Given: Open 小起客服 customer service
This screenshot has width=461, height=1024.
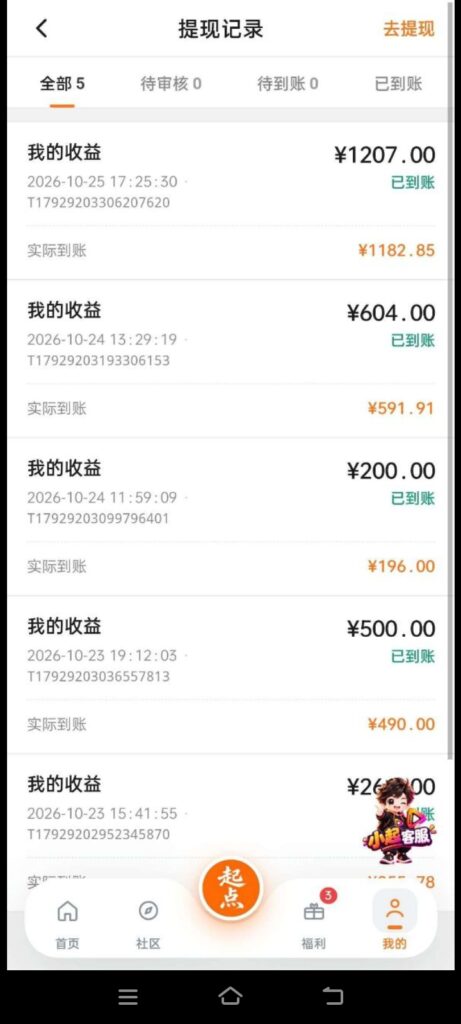Looking at the screenshot, I should [398, 814].
